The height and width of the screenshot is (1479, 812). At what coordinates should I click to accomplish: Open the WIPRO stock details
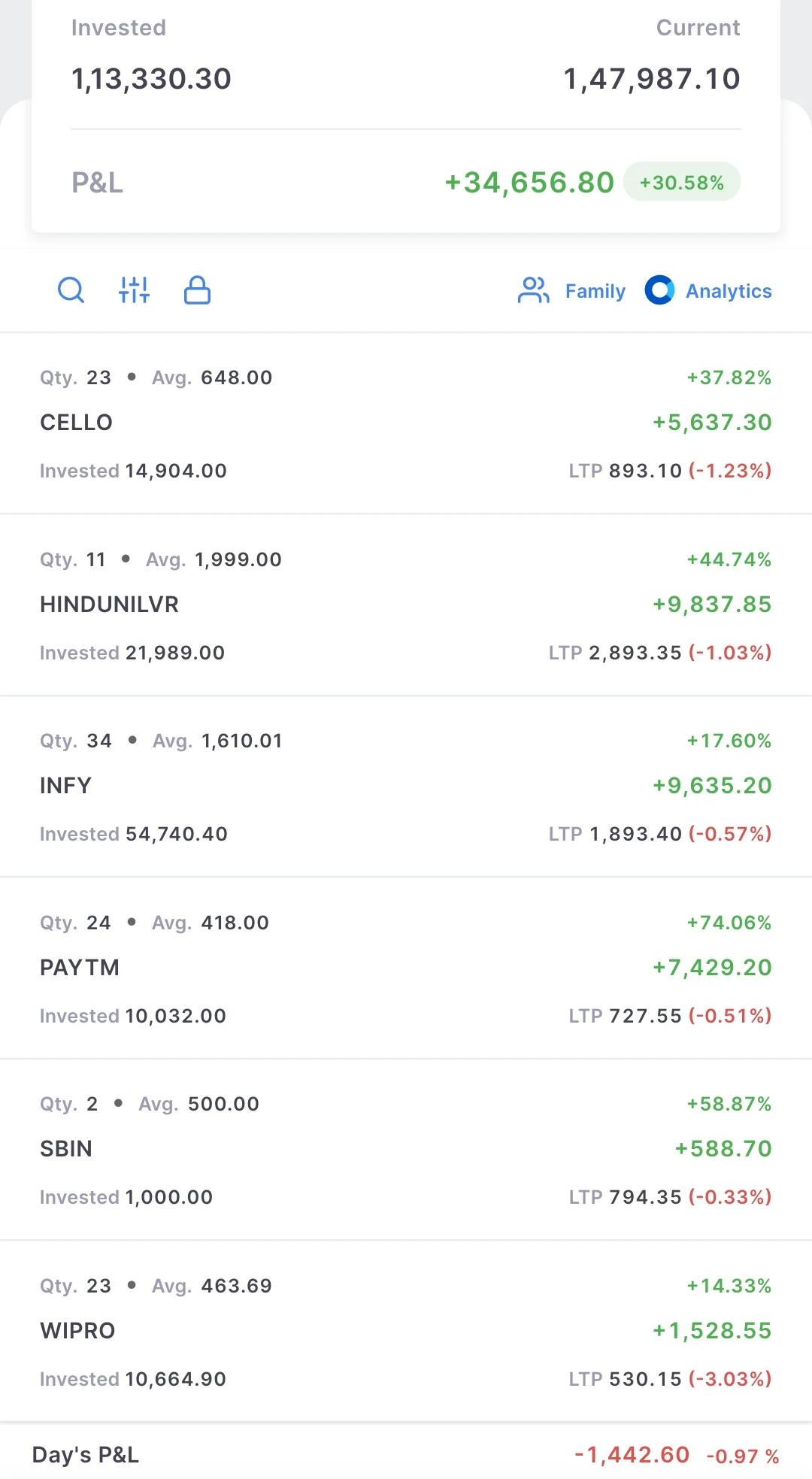click(406, 1331)
